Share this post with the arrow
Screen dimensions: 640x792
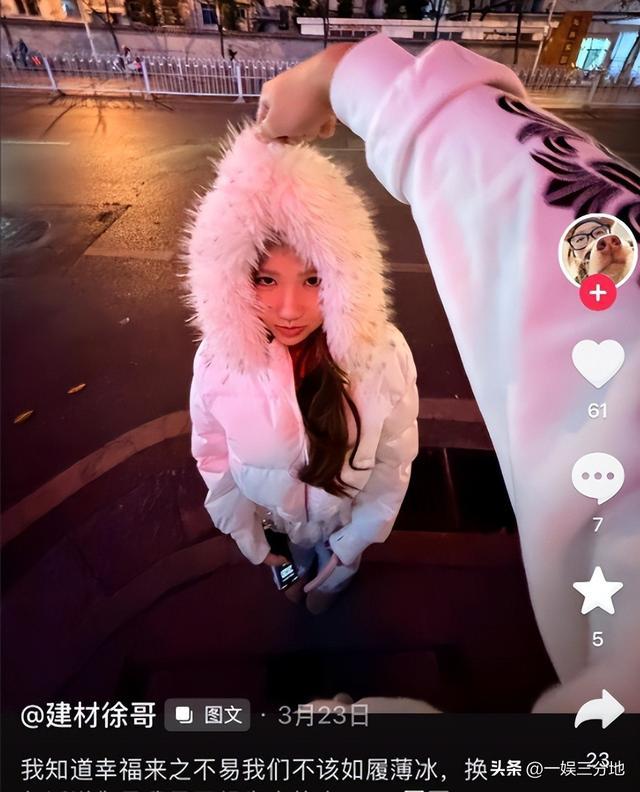tap(598, 710)
